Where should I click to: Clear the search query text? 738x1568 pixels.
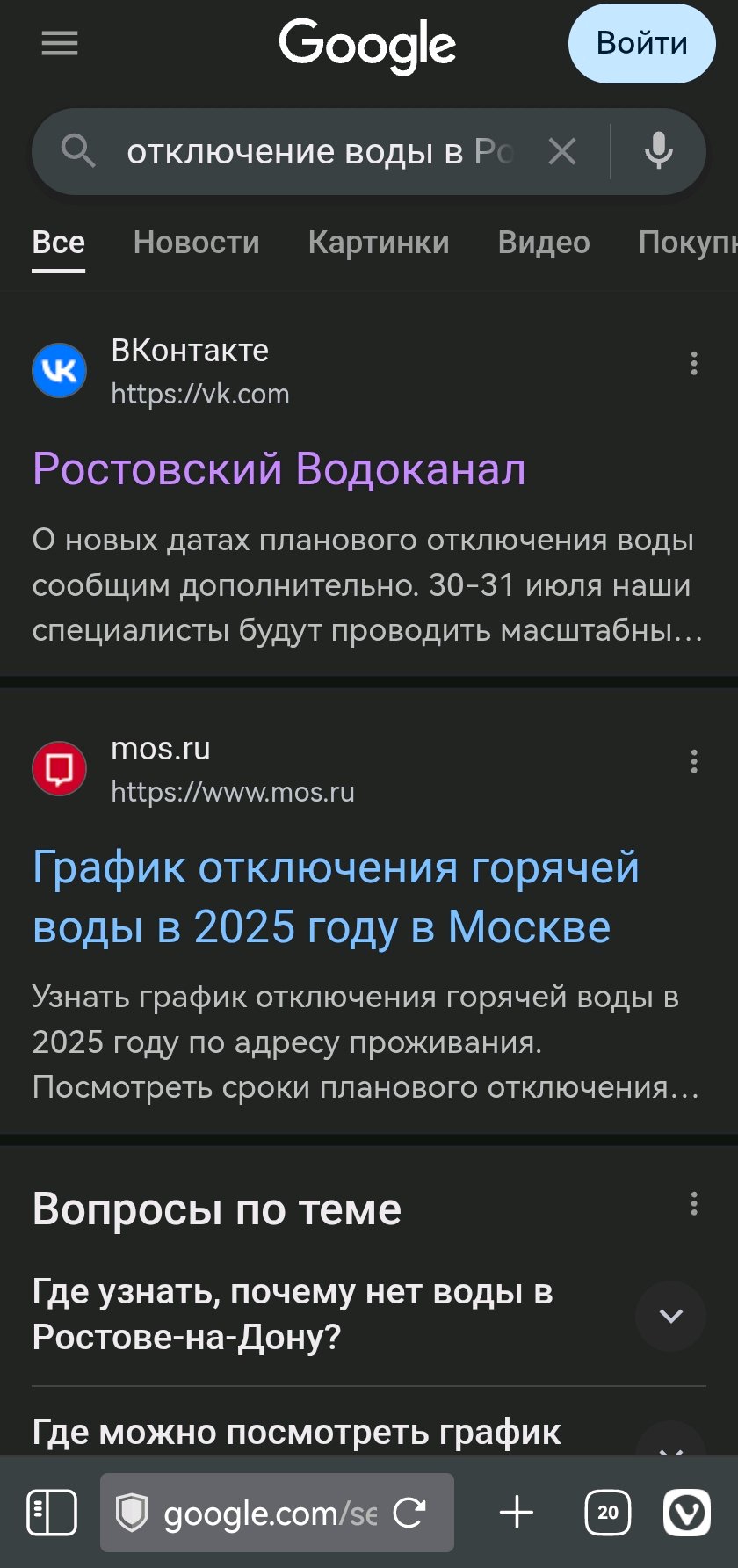(x=562, y=152)
